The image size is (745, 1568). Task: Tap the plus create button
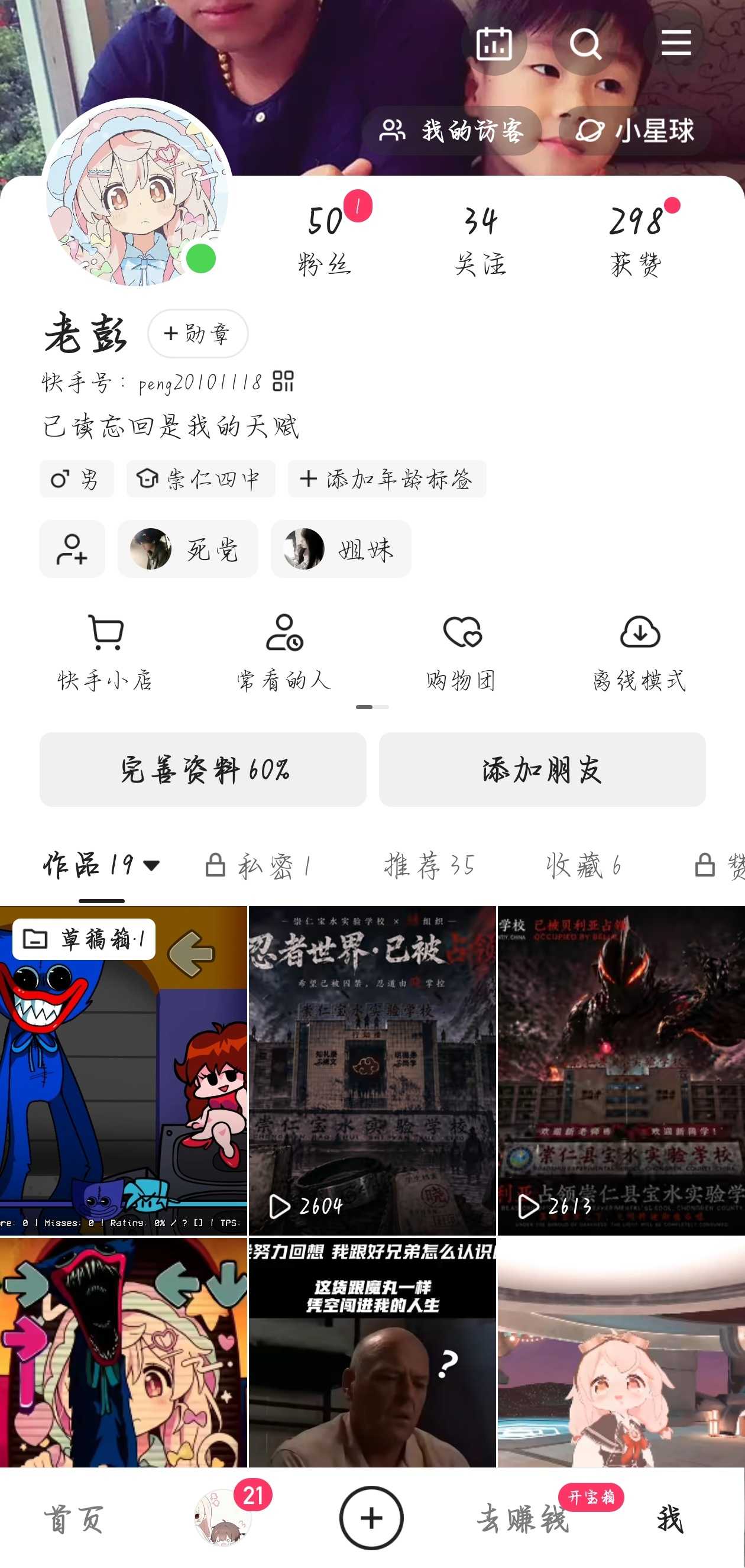(x=371, y=1518)
